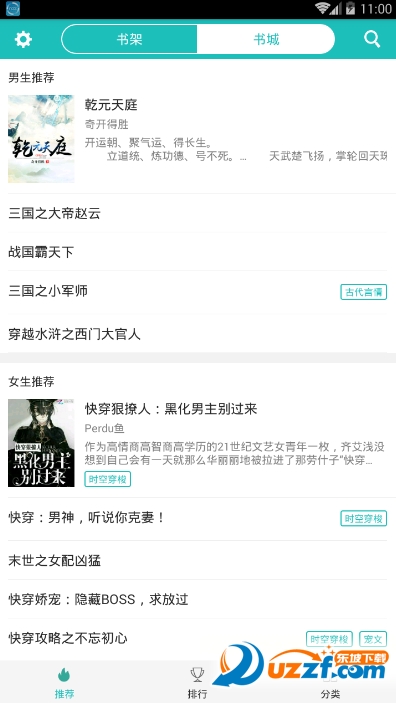Open the novel 战国霸天下
396x703 pixels.
198,252
